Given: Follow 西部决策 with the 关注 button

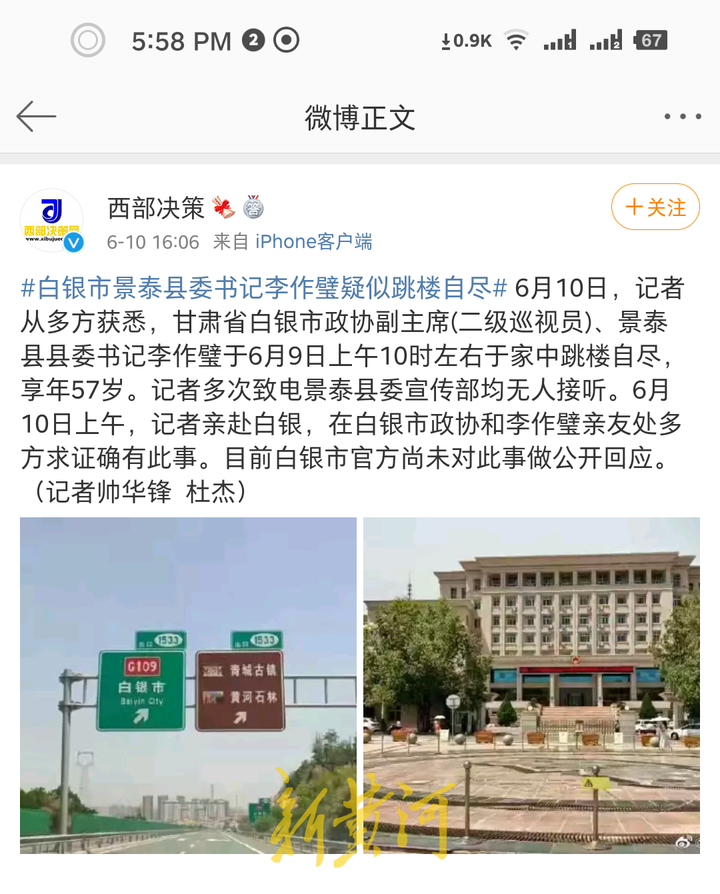Looking at the screenshot, I should (655, 208).
